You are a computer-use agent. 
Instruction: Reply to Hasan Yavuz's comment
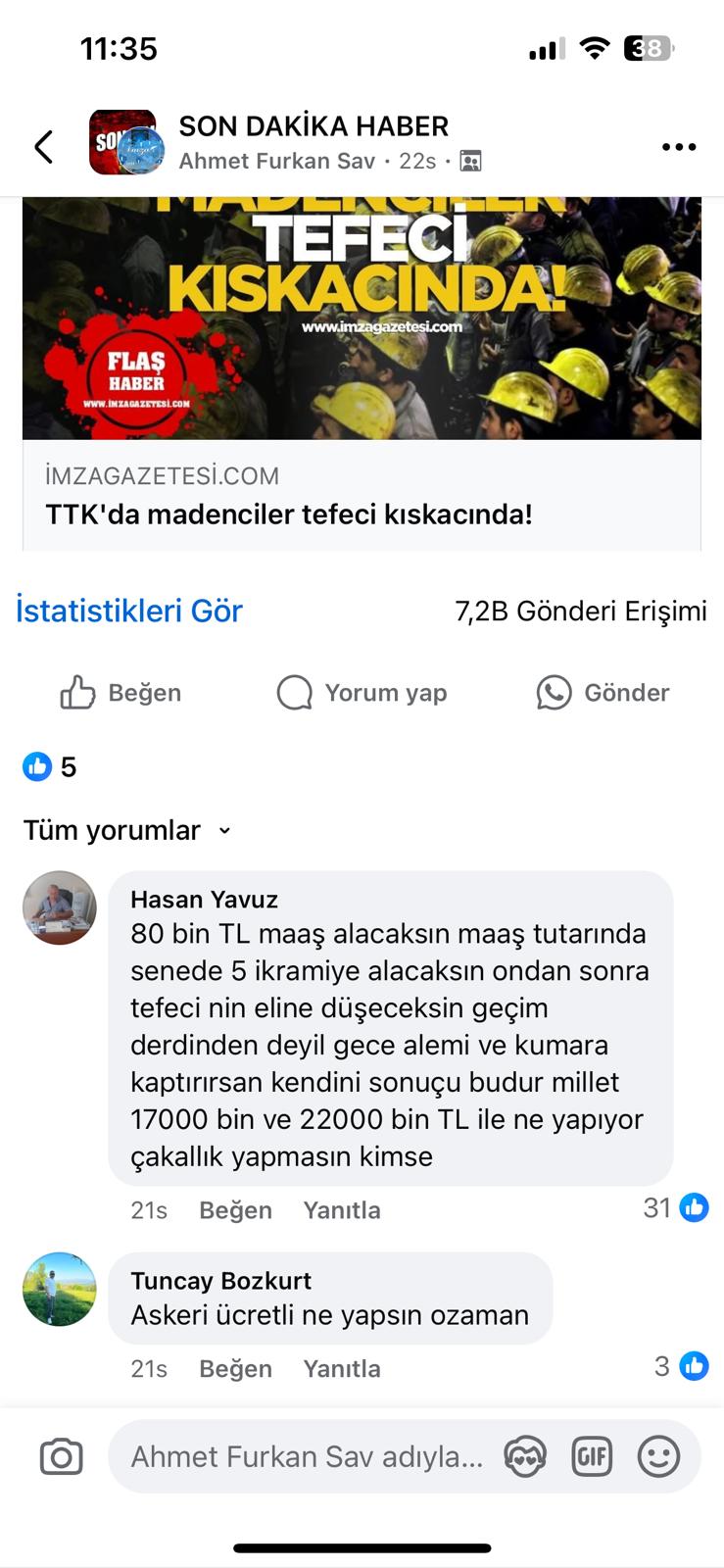pos(341,1210)
